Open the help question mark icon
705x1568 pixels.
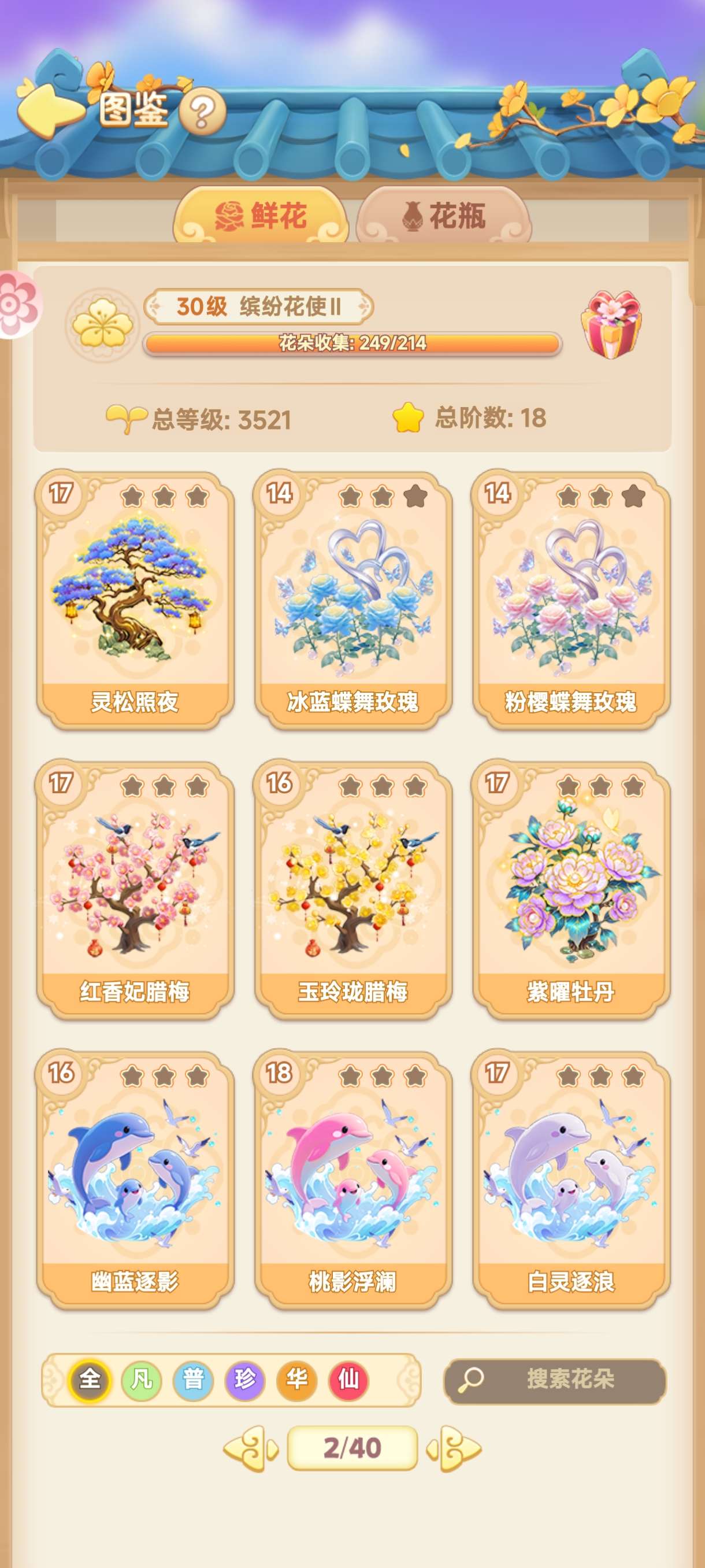tap(202, 111)
